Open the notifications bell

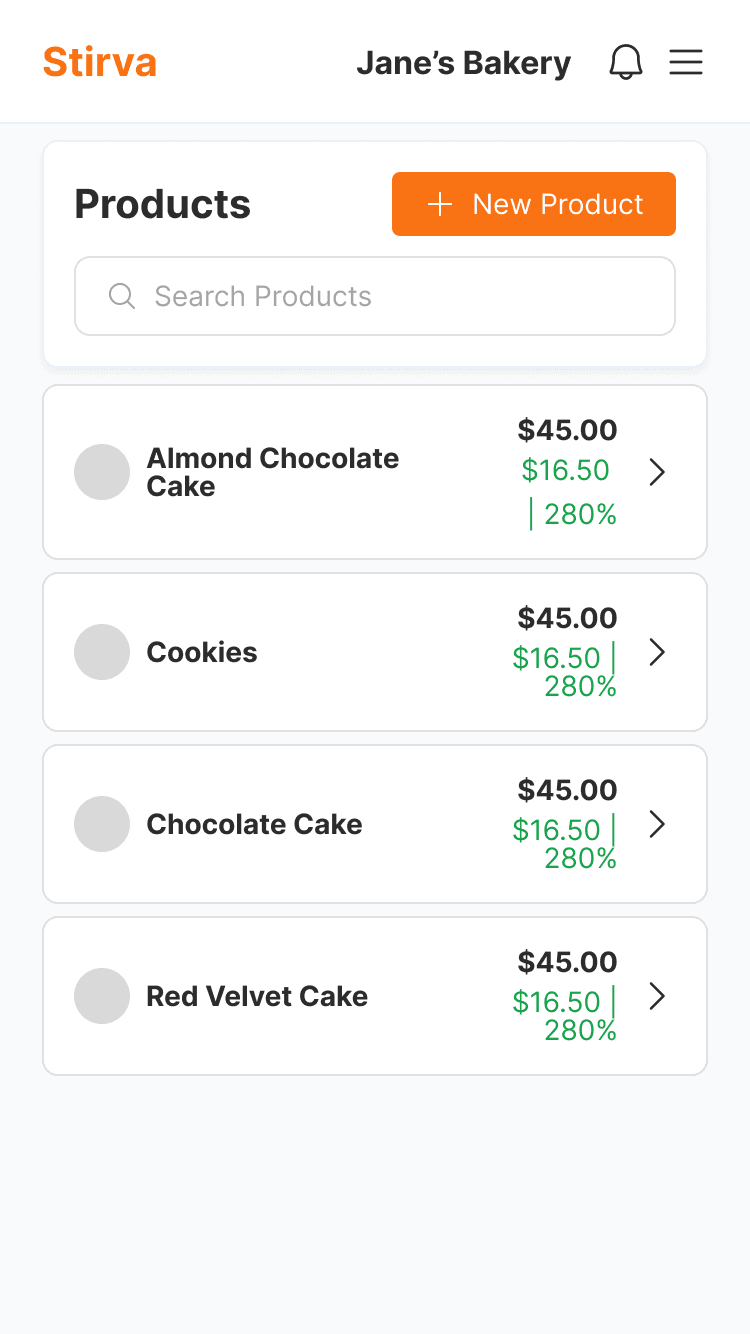pyautogui.click(x=625, y=63)
